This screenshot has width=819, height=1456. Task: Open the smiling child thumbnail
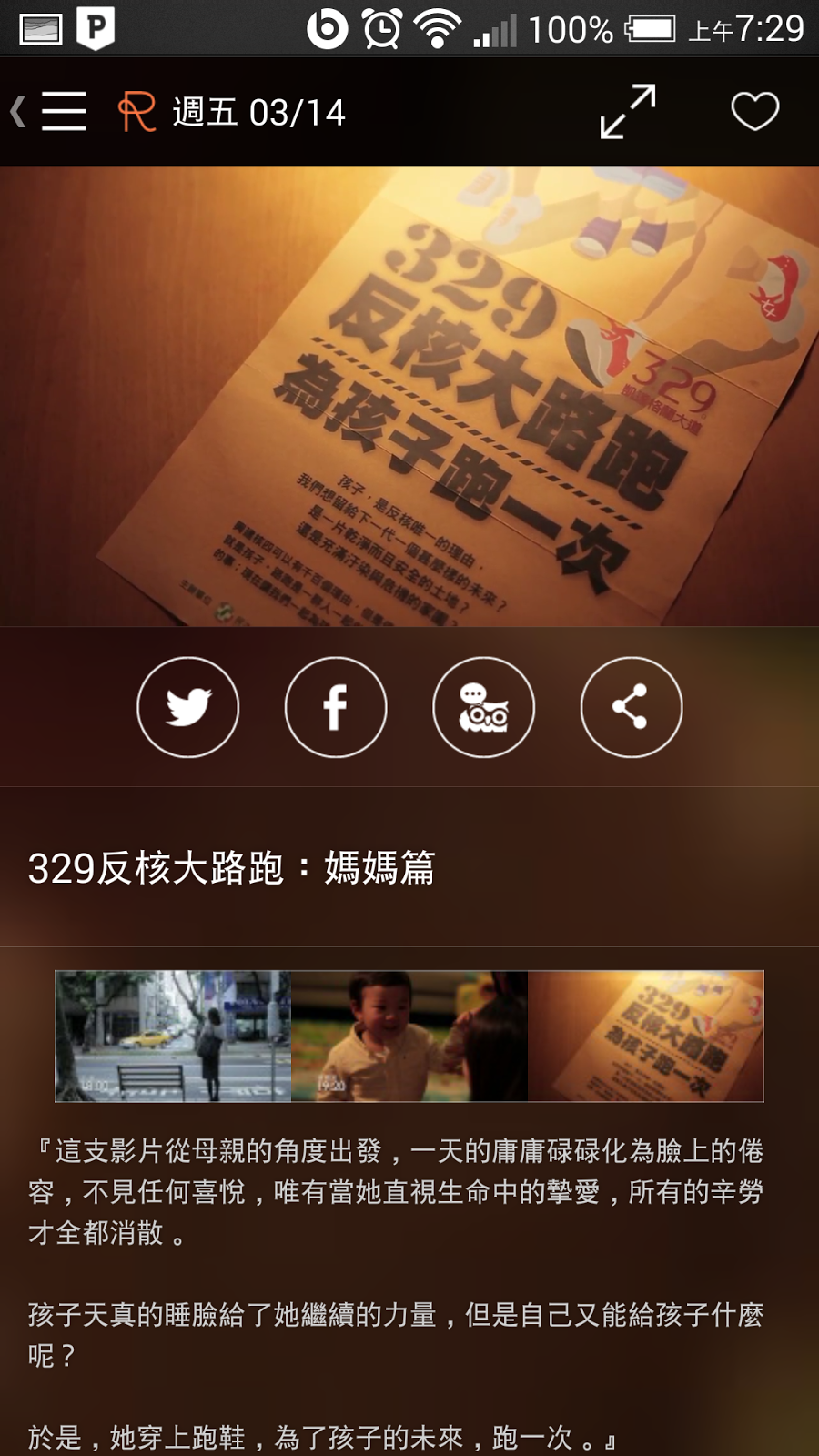pos(409,1036)
